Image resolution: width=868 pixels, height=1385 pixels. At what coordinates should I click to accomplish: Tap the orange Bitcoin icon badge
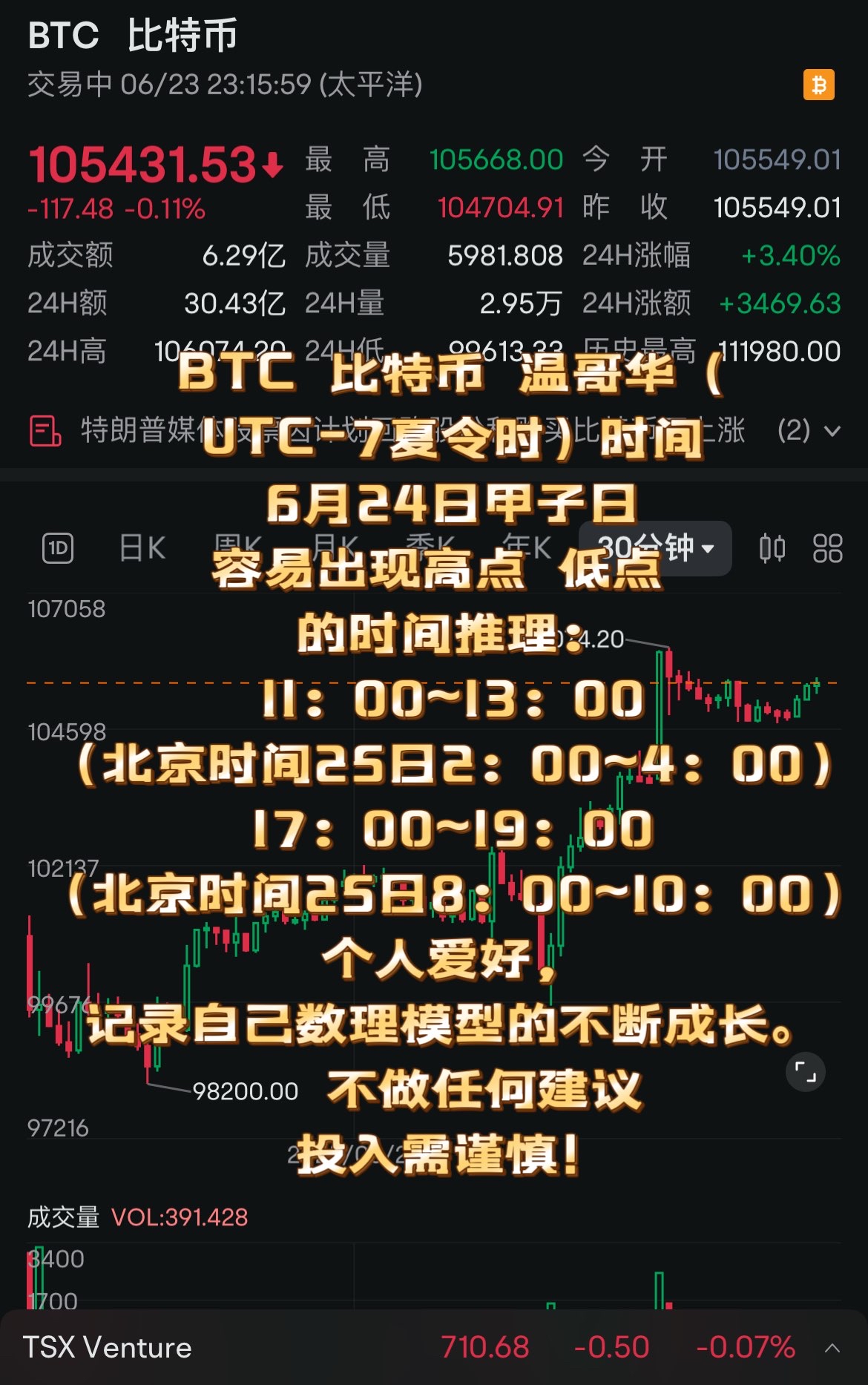click(x=818, y=85)
